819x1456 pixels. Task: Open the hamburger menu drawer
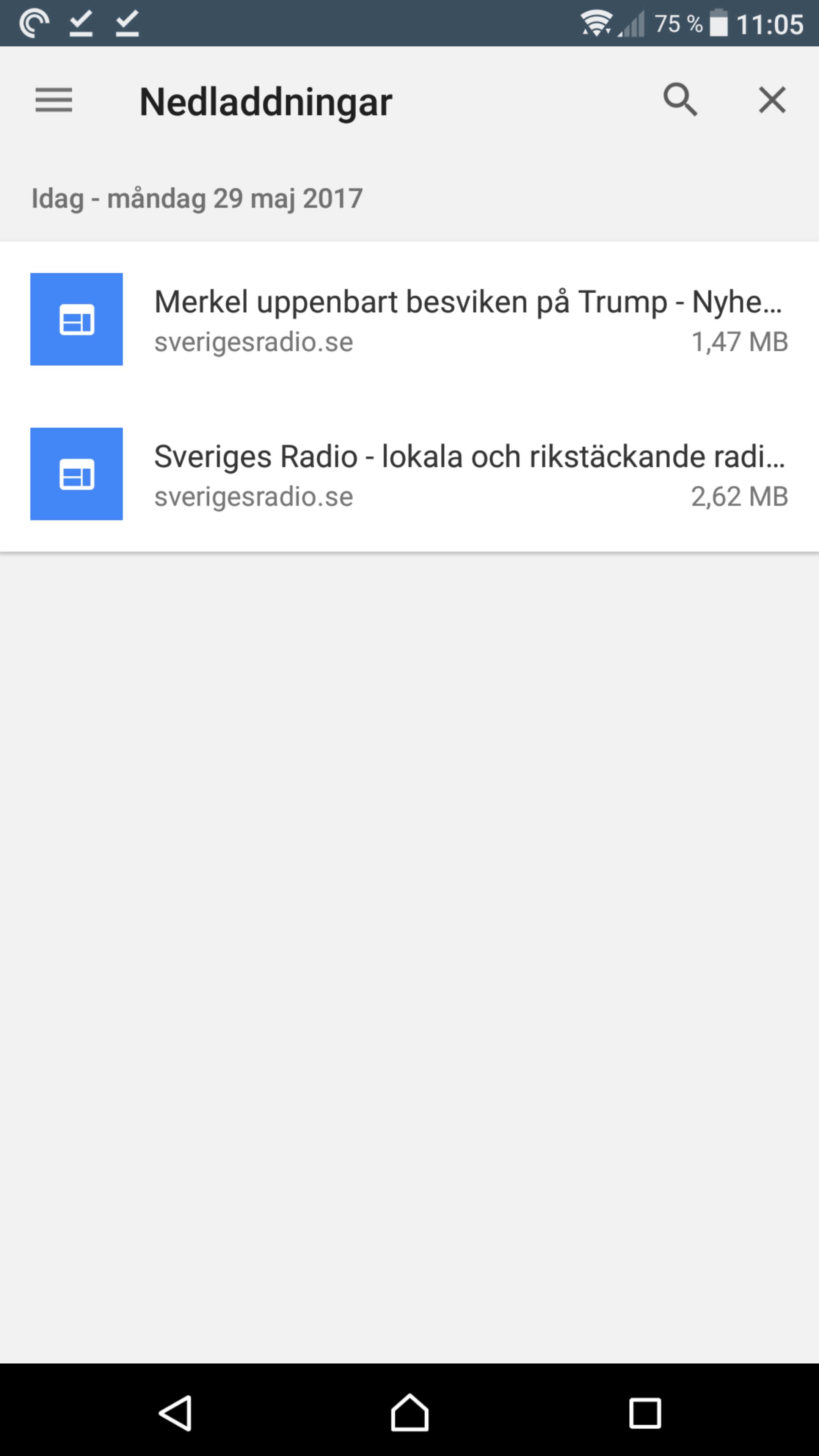click(x=54, y=100)
